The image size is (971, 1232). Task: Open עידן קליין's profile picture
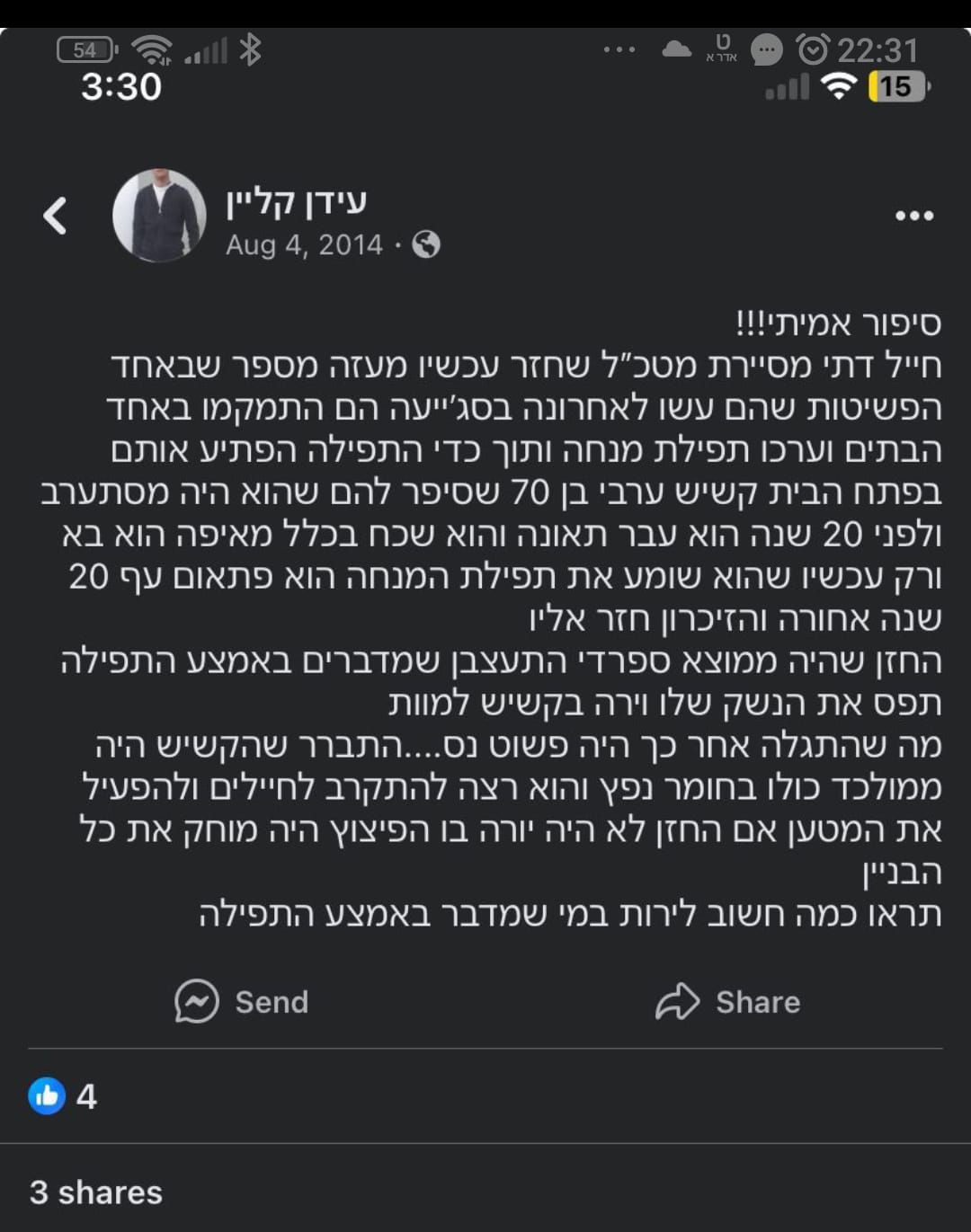tap(159, 216)
